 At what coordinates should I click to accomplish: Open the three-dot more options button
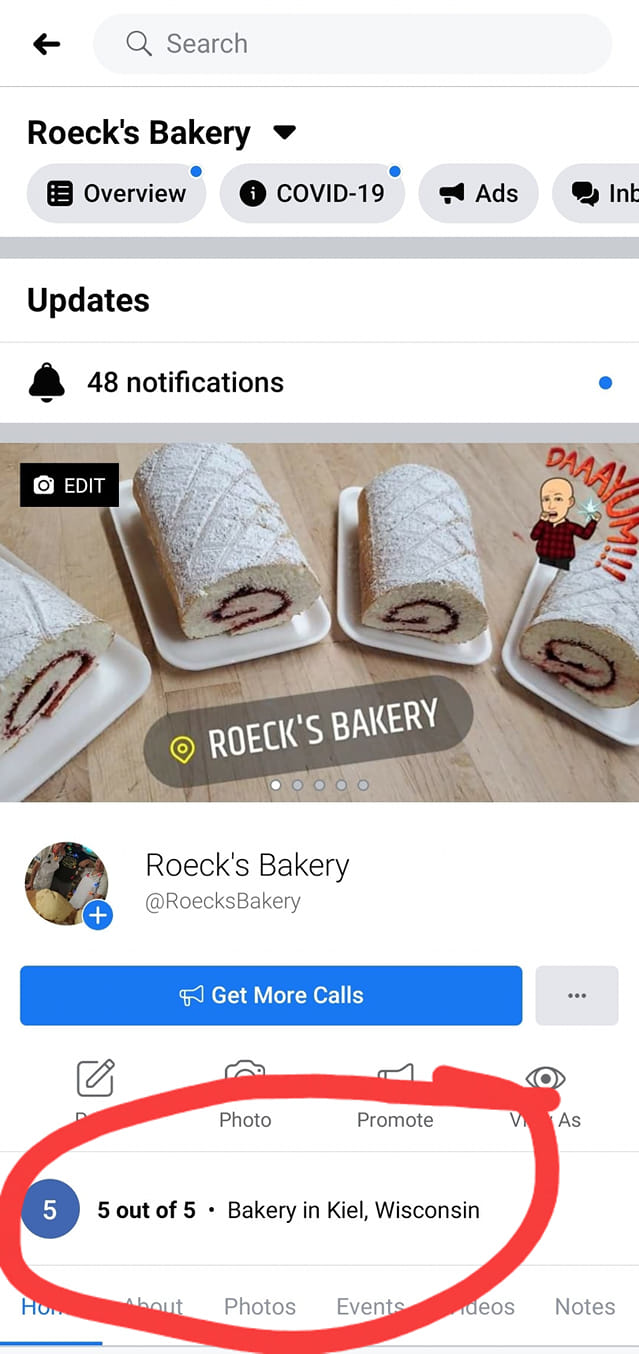(576, 995)
